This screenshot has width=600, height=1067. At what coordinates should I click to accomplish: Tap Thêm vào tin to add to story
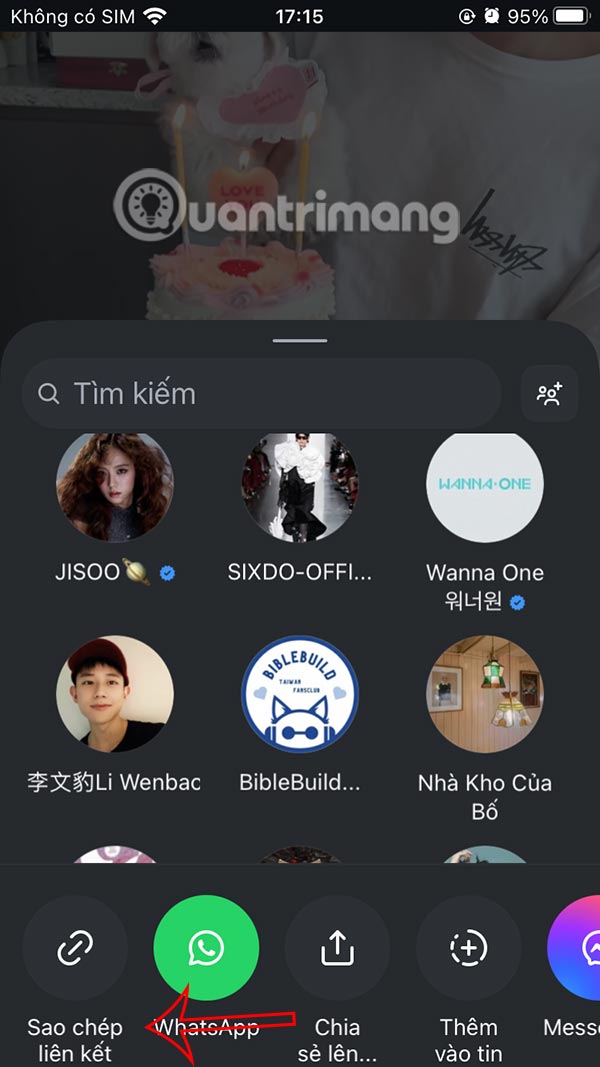point(468,948)
